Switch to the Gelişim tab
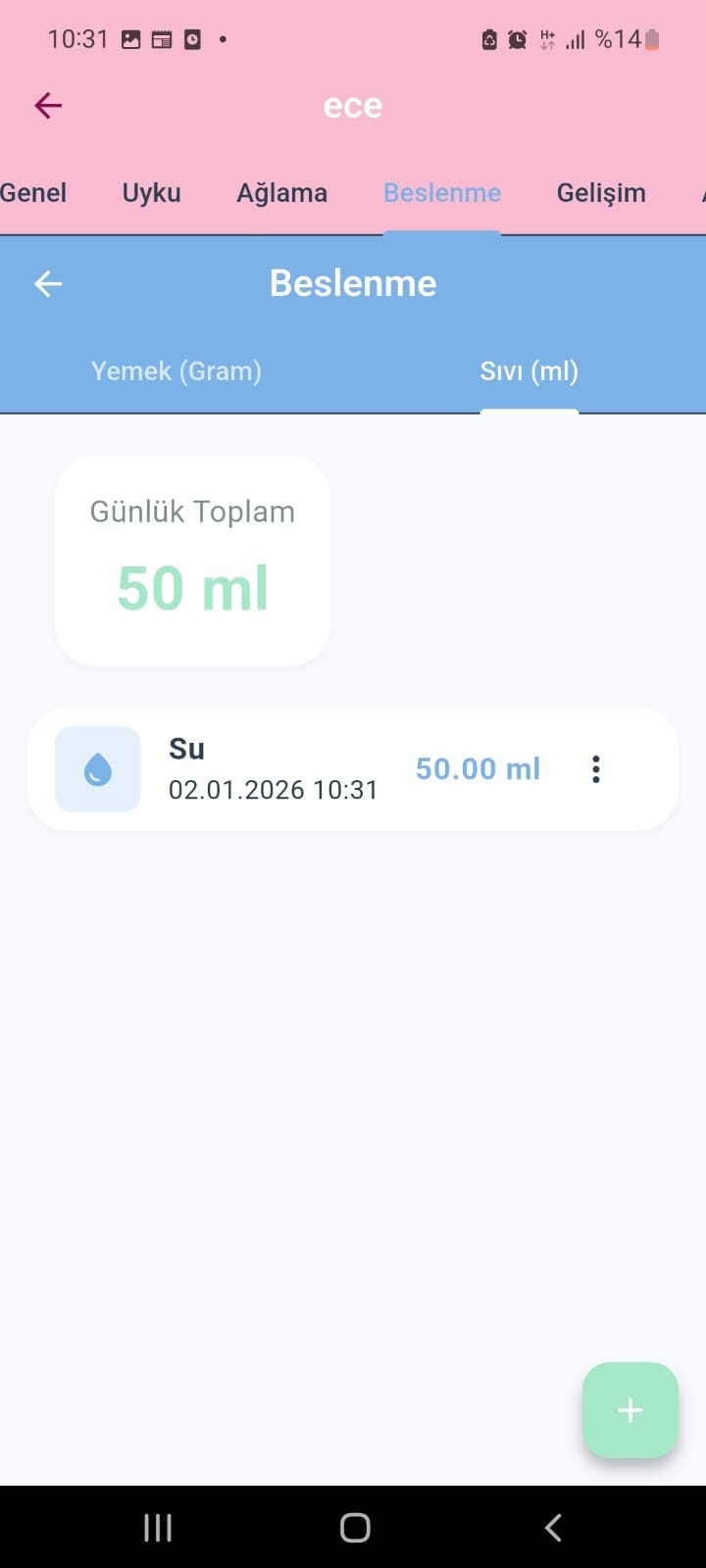Image resolution: width=706 pixels, height=1568 pixels. pyautogui.click(x=601, y=193)
